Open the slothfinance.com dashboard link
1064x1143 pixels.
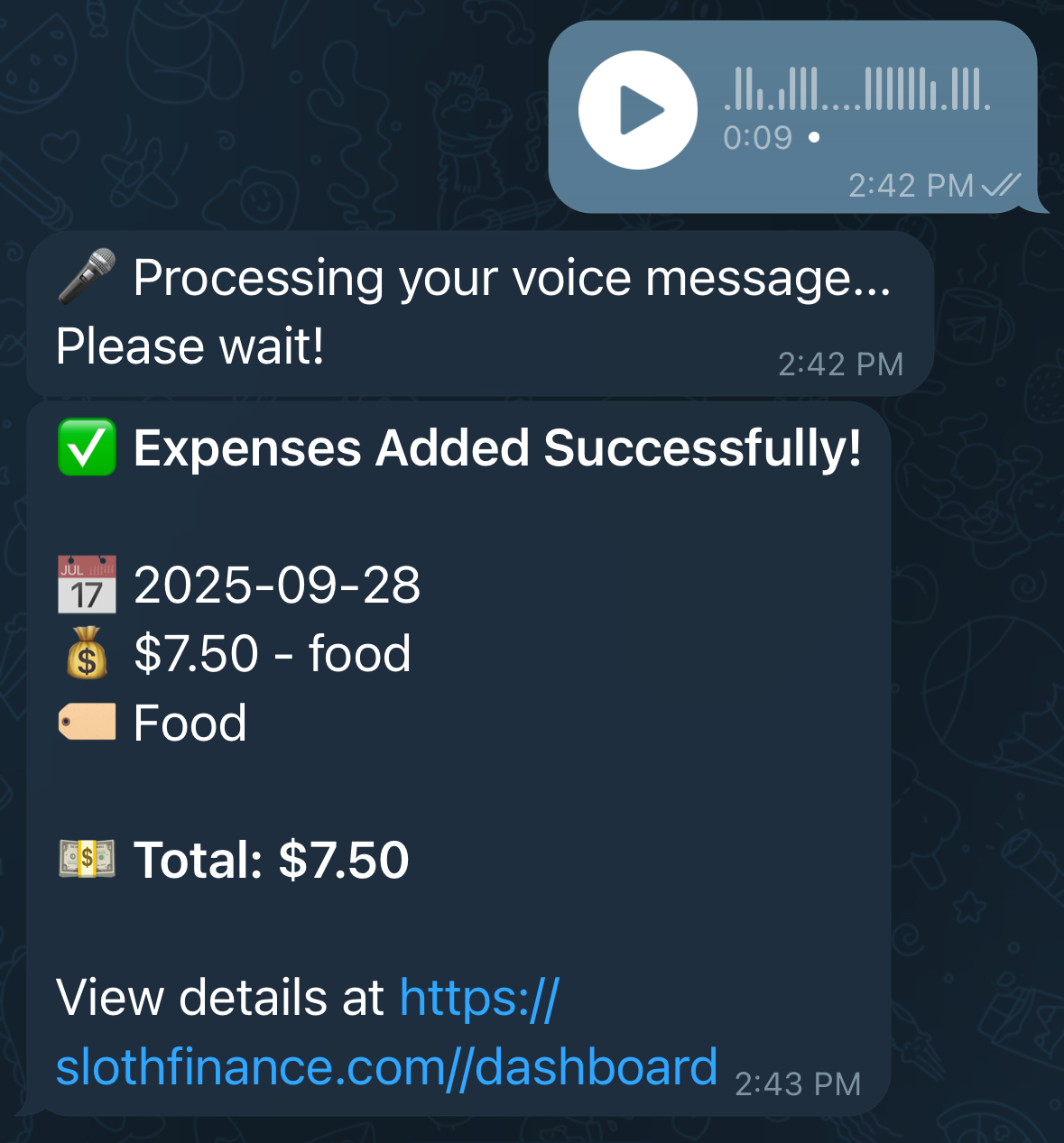click(x=385, y=1065)
